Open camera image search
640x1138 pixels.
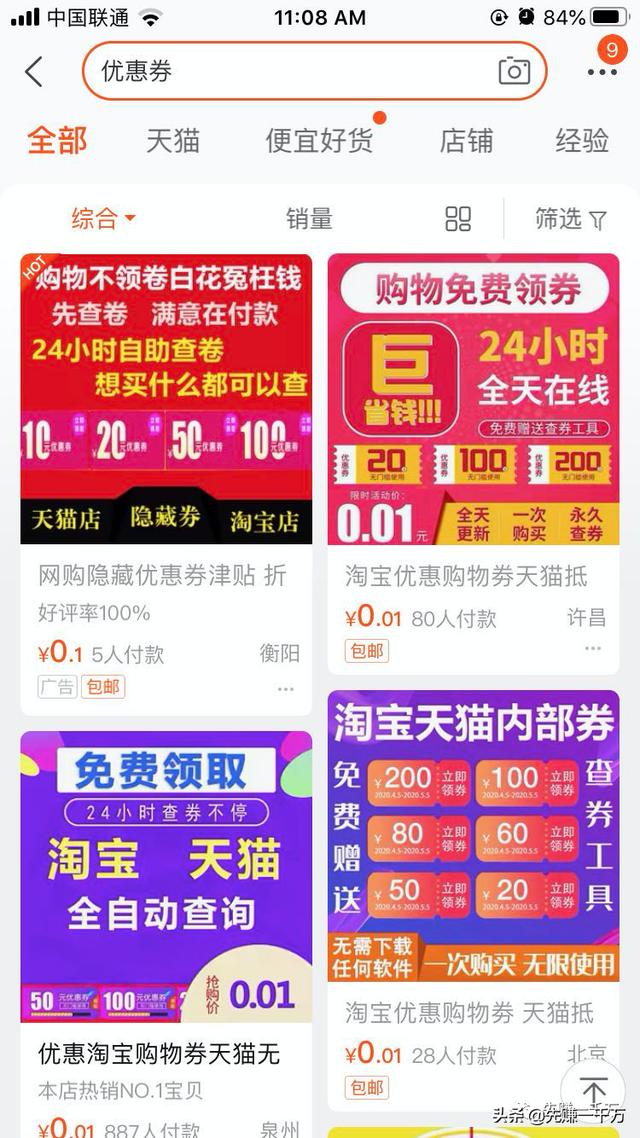(x=514, y=71)
